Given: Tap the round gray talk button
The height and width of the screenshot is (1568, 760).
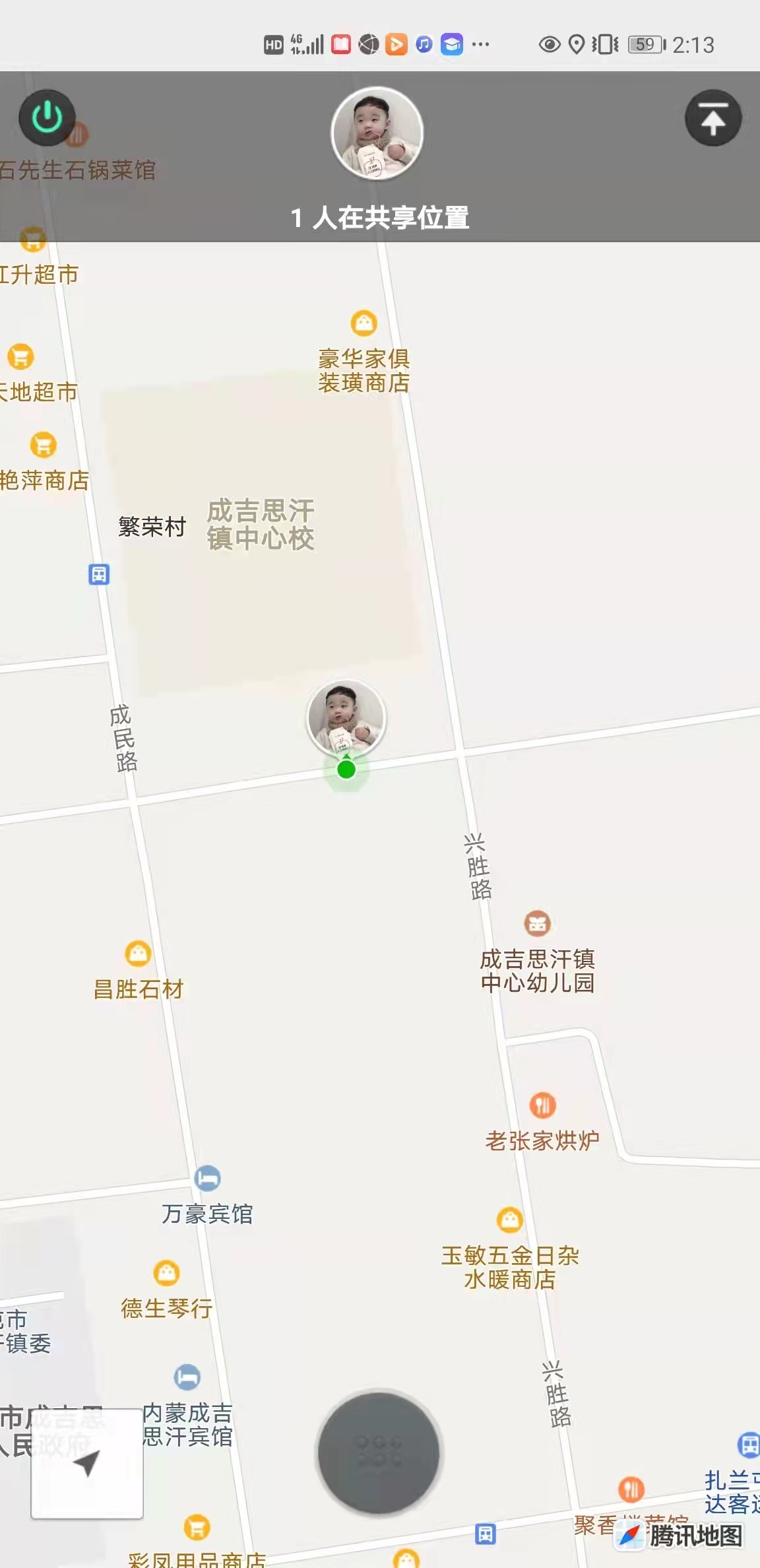Looking at the screenshot, I should (x=379, y=1453).
